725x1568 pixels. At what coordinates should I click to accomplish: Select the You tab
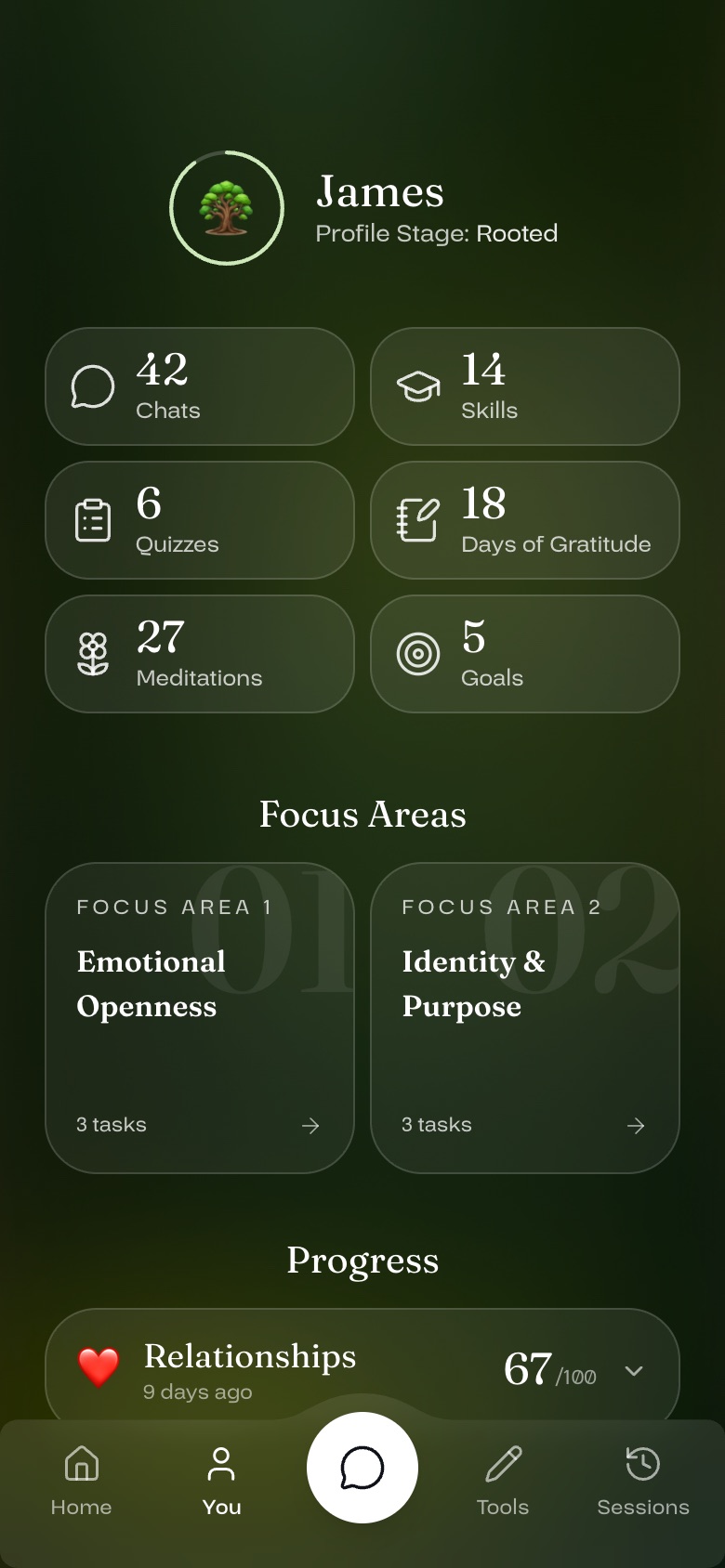click(x=221, y=1481)
